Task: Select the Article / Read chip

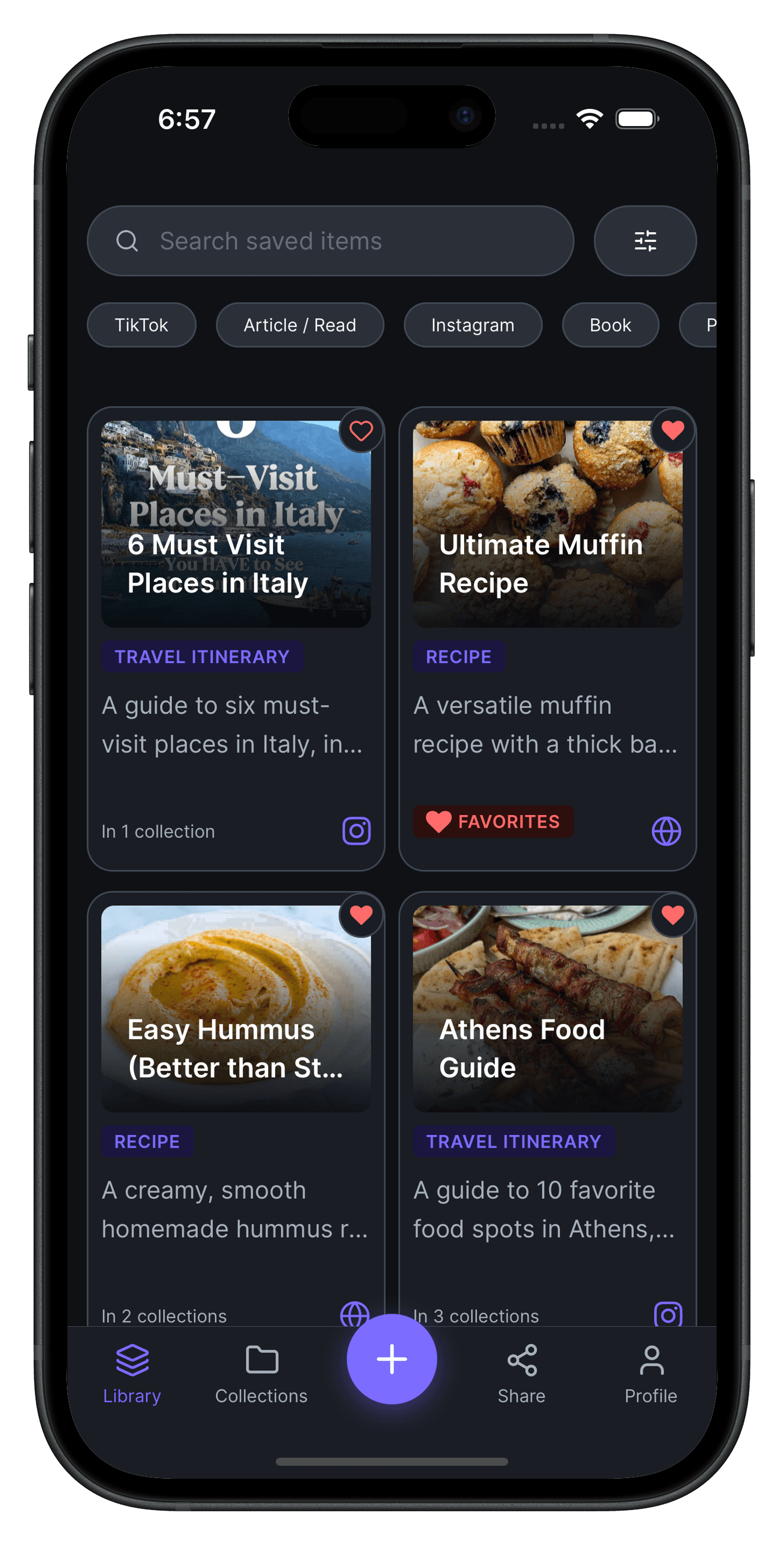Action: pos(299,325)
